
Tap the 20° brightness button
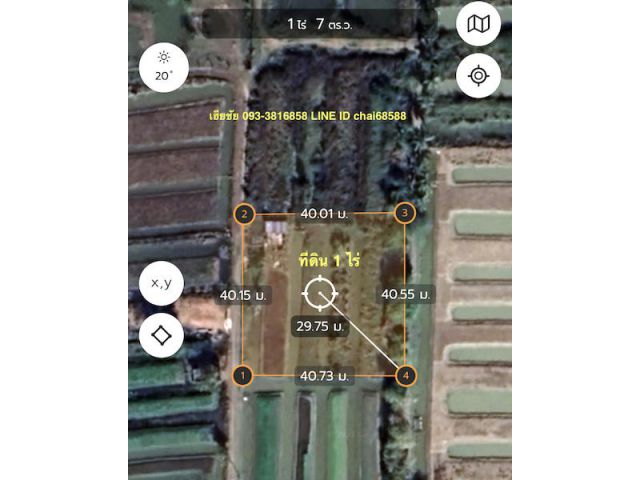(x=163, y=67)
